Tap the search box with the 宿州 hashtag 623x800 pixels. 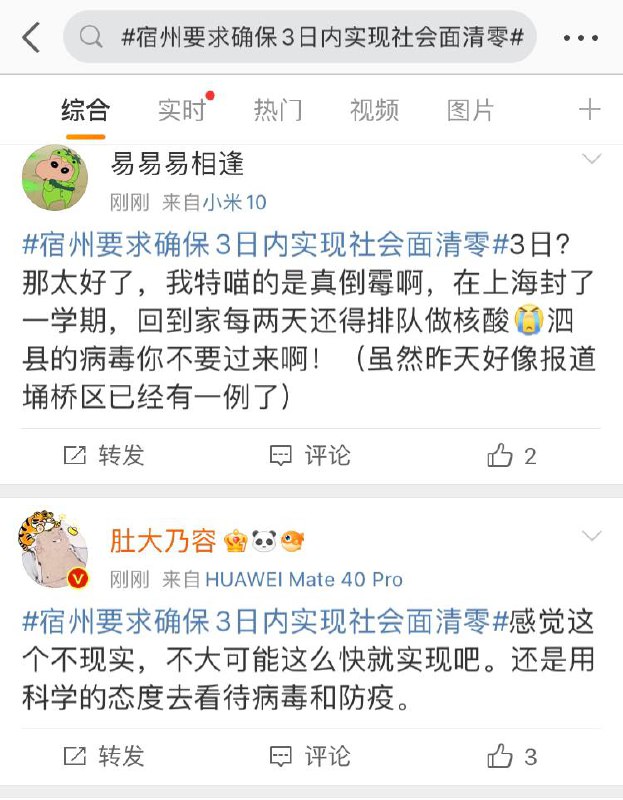(300, 38)
